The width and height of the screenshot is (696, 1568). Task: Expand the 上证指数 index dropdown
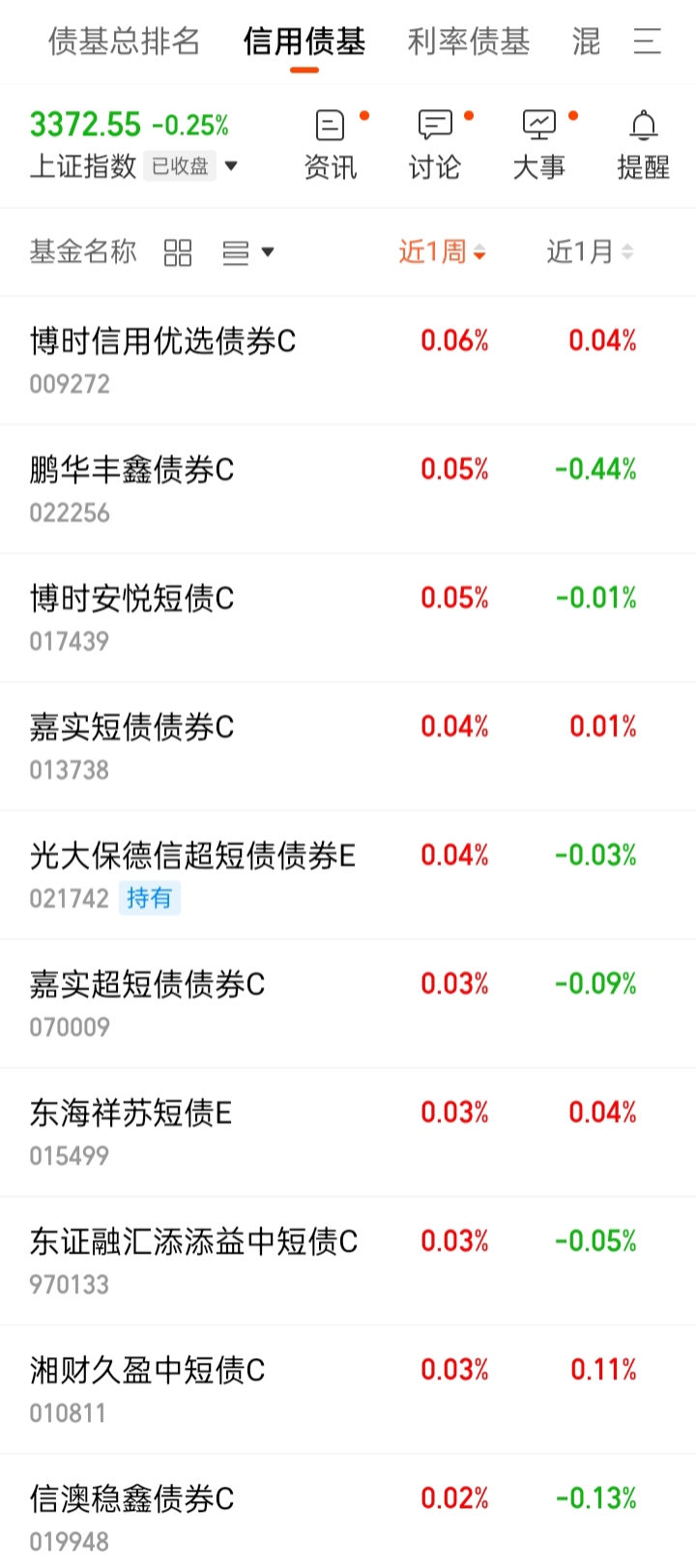pyautogui.click(x=232, y=166)
